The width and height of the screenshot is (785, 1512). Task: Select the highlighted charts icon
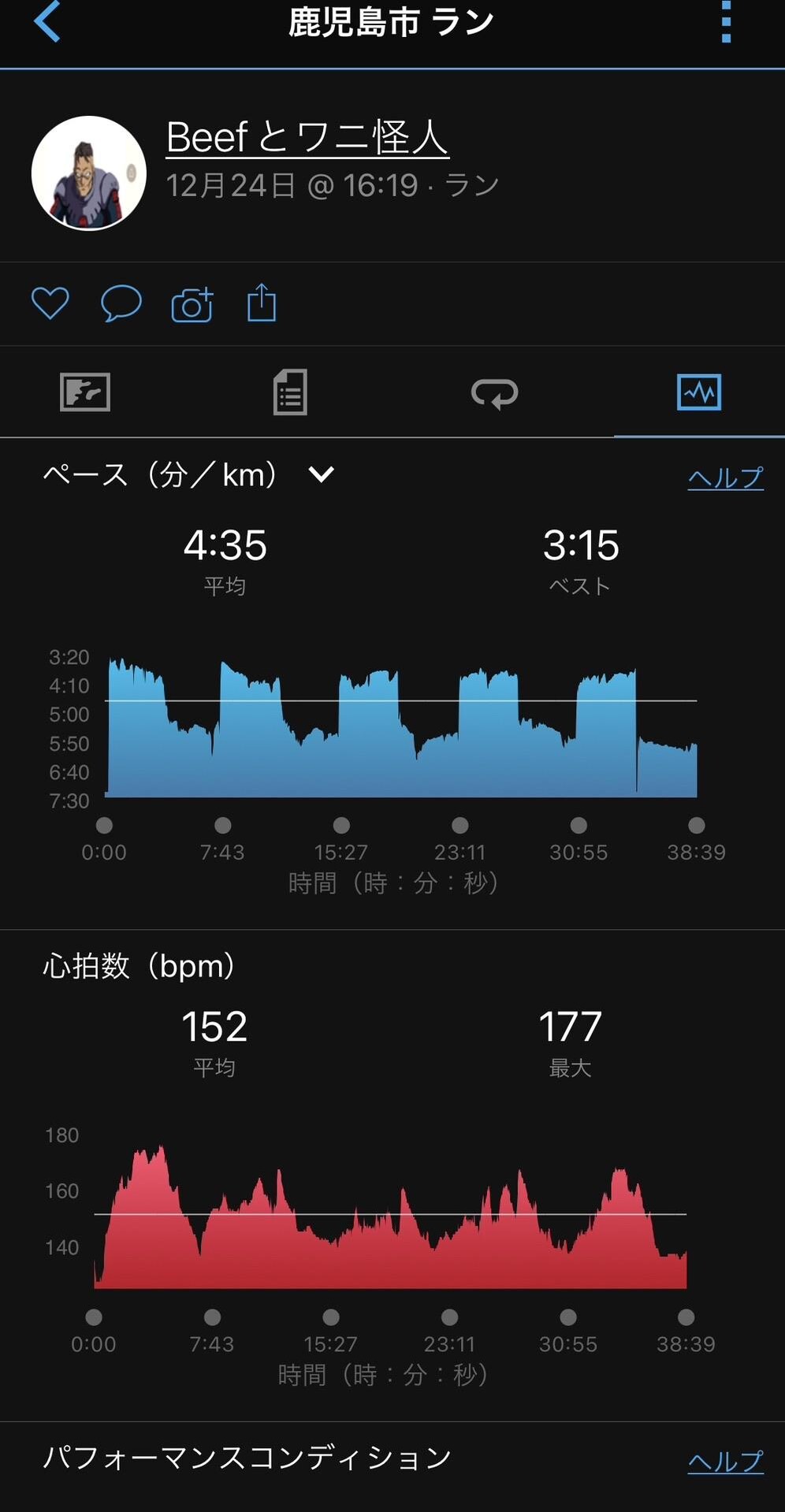tap(700, 392)
